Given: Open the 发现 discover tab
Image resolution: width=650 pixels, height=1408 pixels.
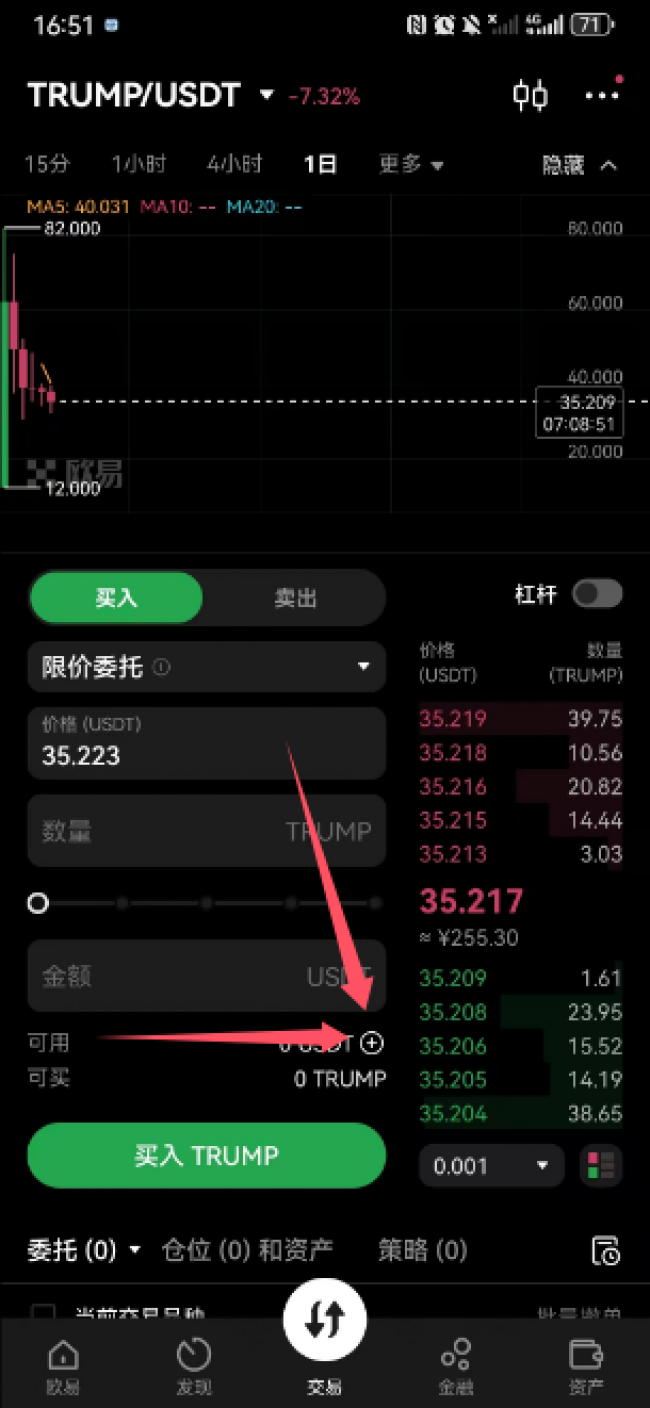Looking at the screenshot, I should point(194,1367).
